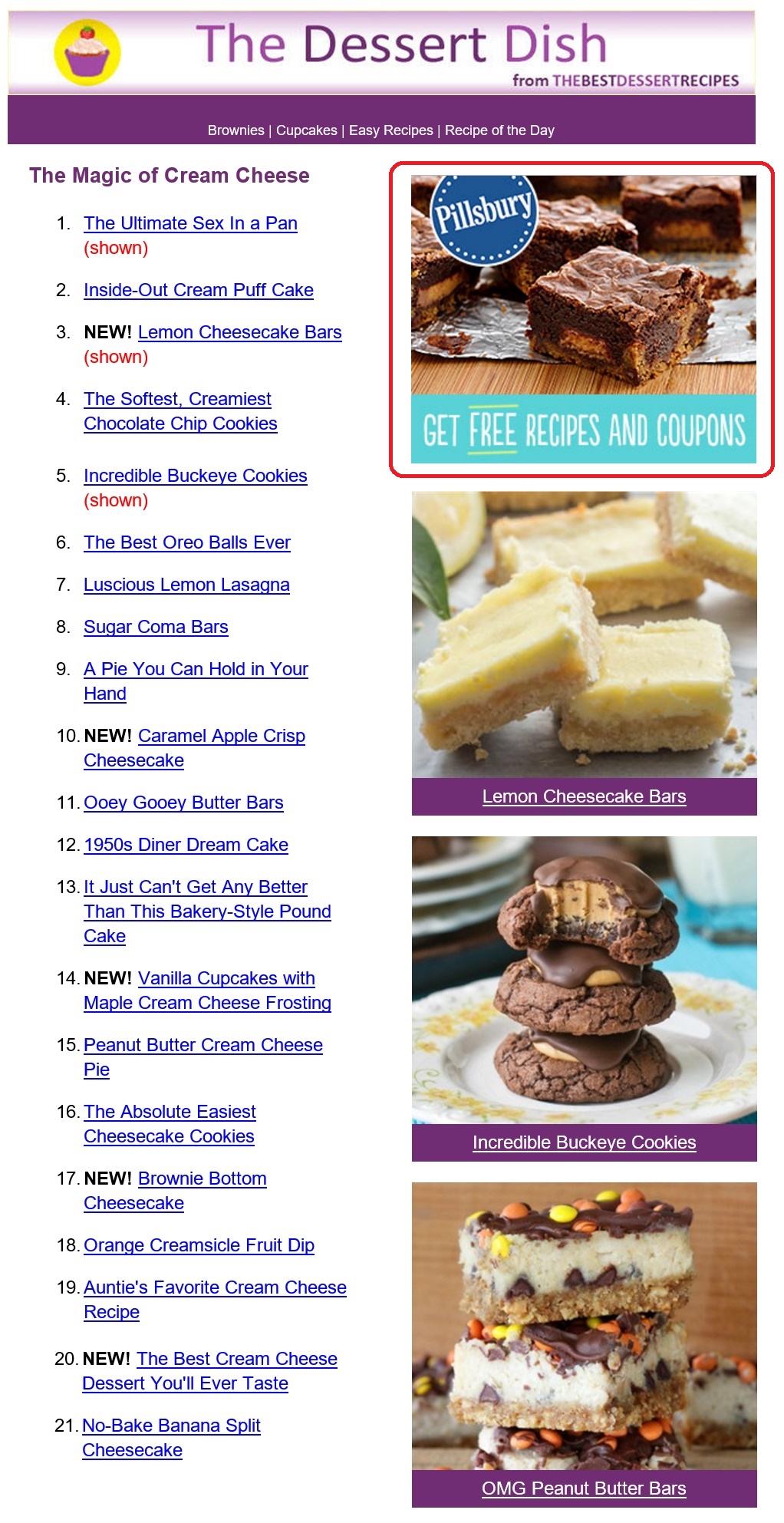
Task: Open Sugar Coma Bars recipe
Action: (156, 627)
